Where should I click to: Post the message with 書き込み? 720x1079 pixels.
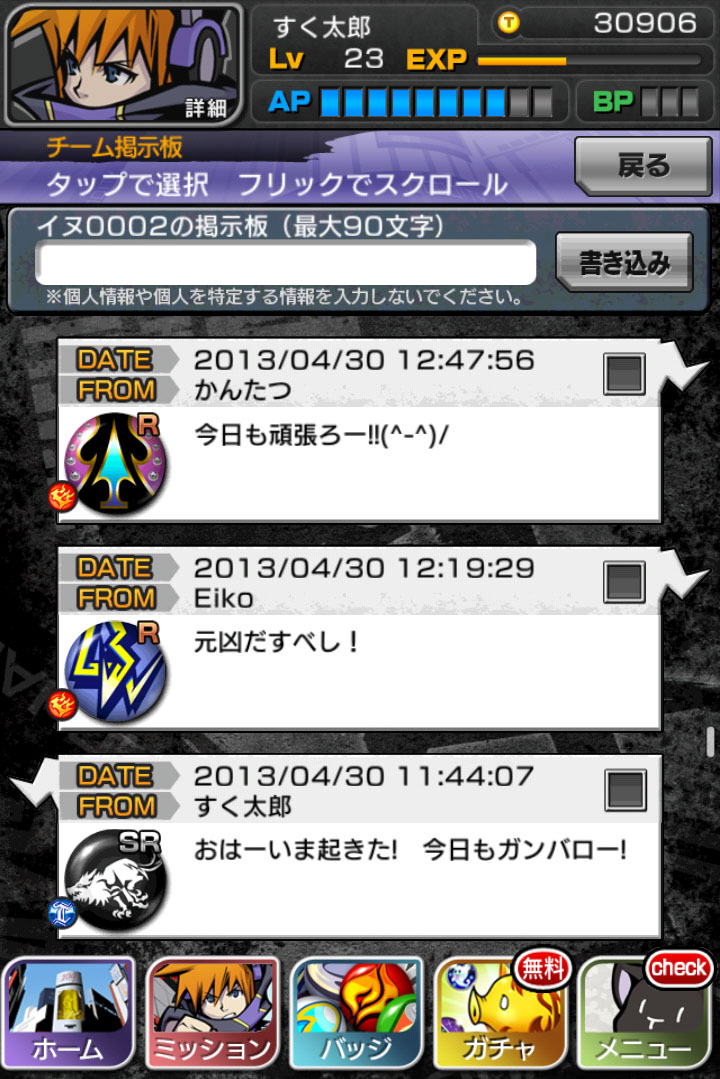click(624, 262)
